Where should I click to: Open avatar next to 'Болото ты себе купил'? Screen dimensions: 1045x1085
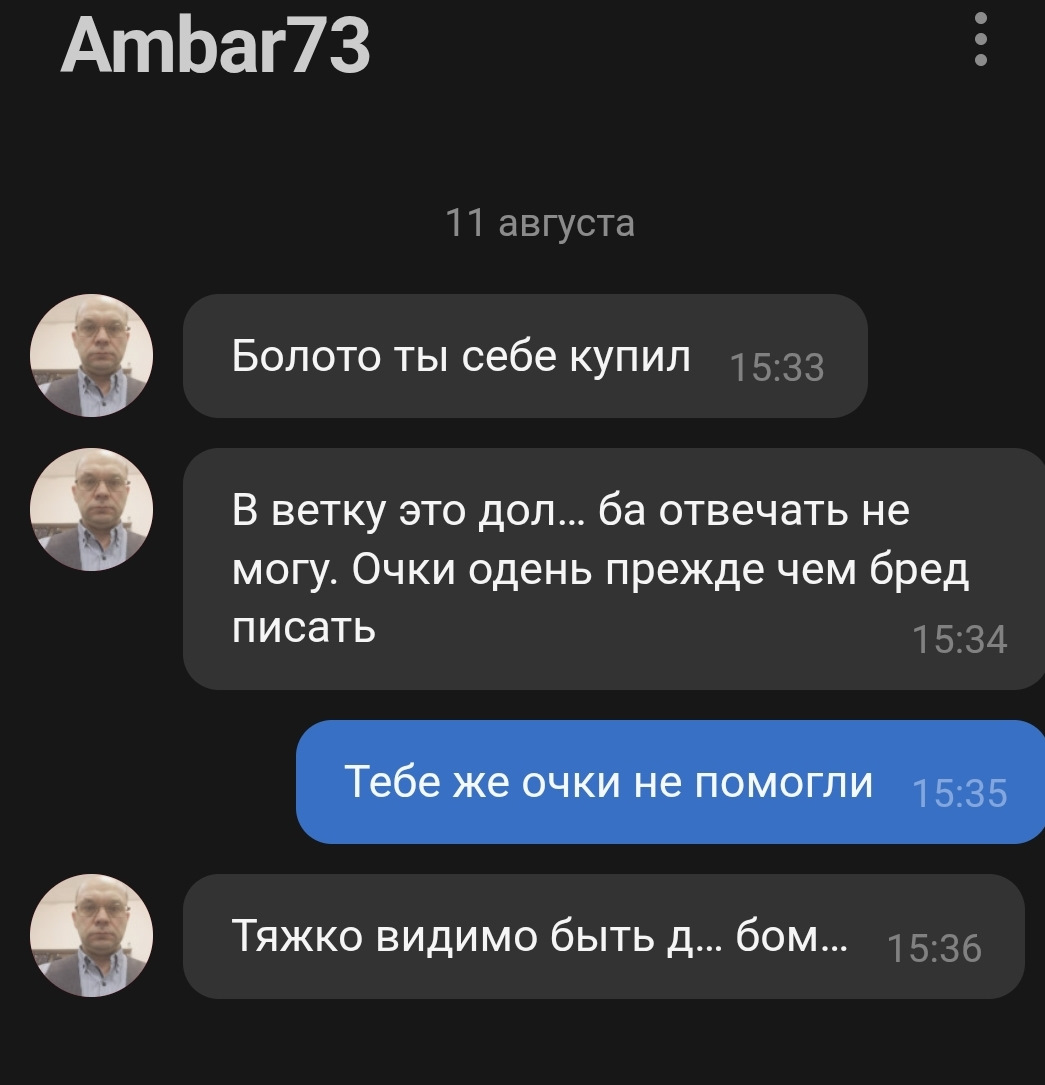click(x=92, y=356)
